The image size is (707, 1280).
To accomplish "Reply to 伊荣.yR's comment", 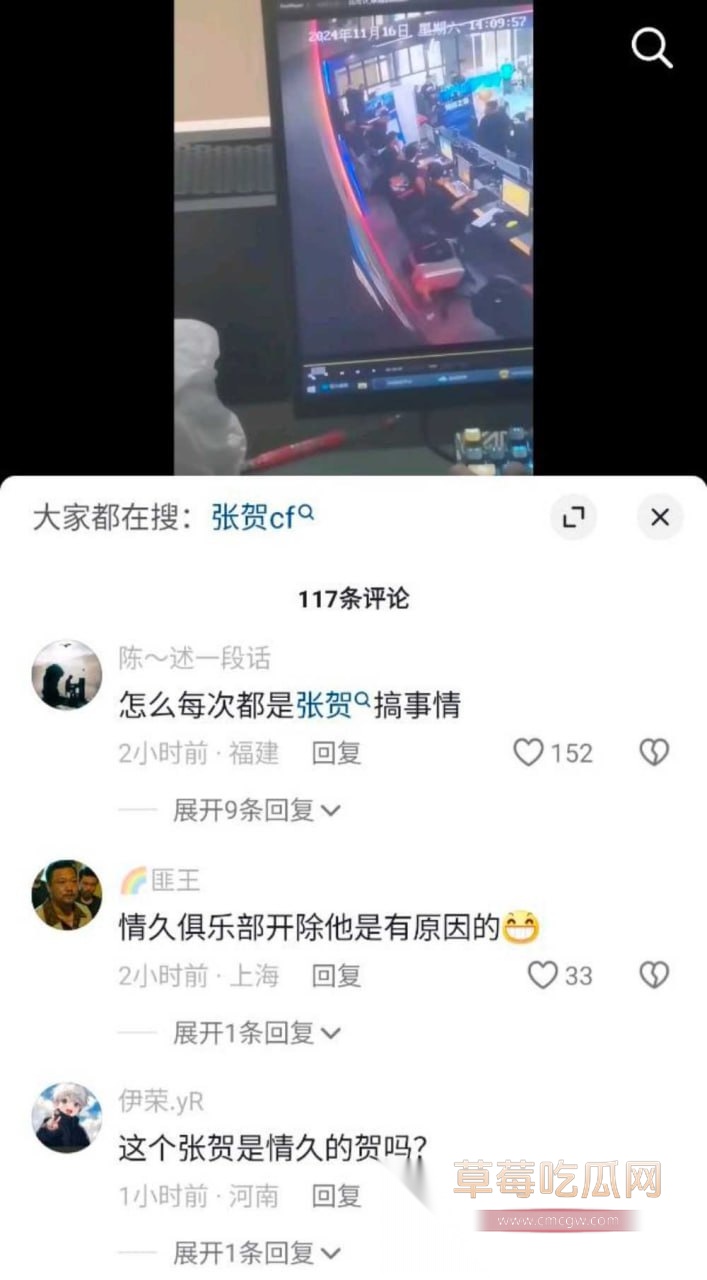I will 336,1195.
